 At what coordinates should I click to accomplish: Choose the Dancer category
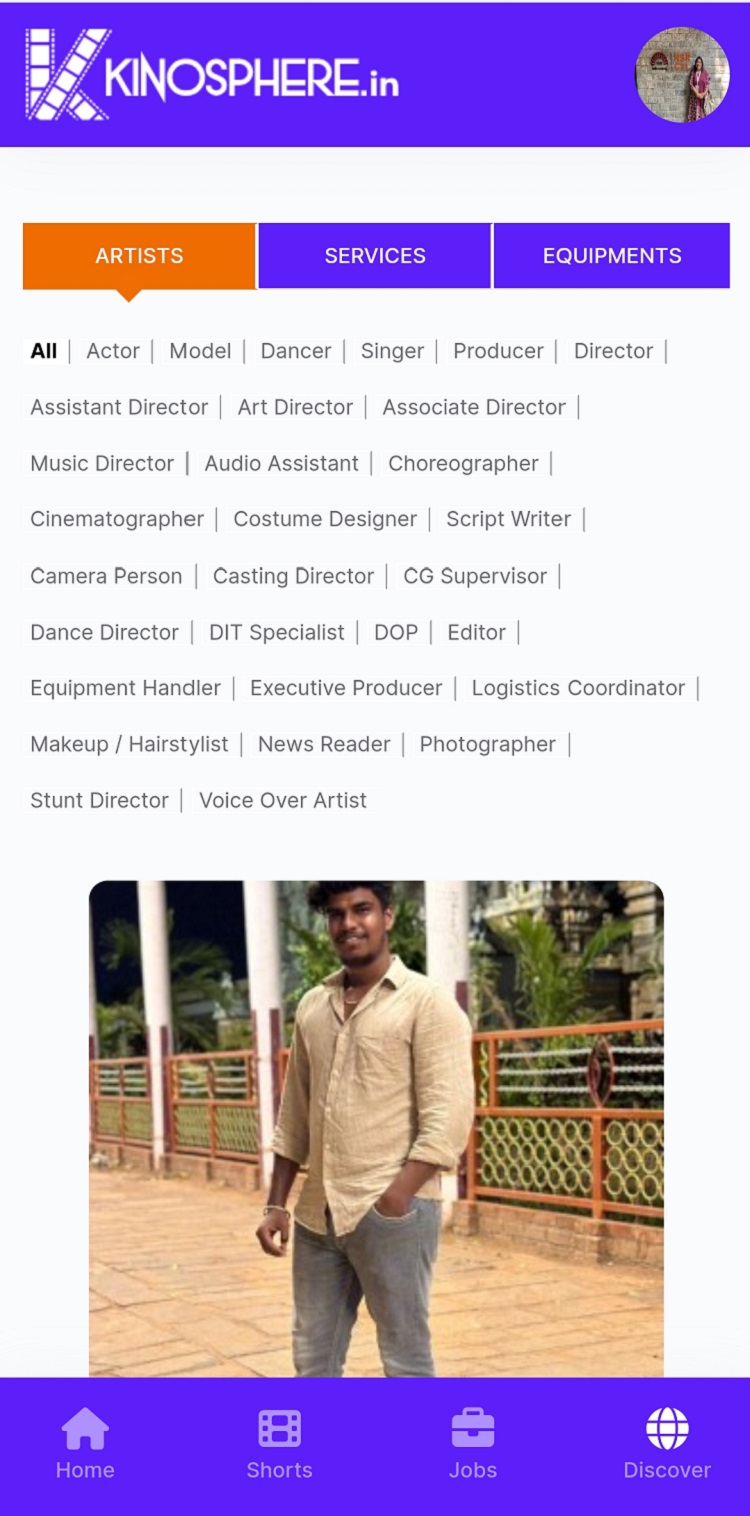pyautogui.click(x=295, y=351)
